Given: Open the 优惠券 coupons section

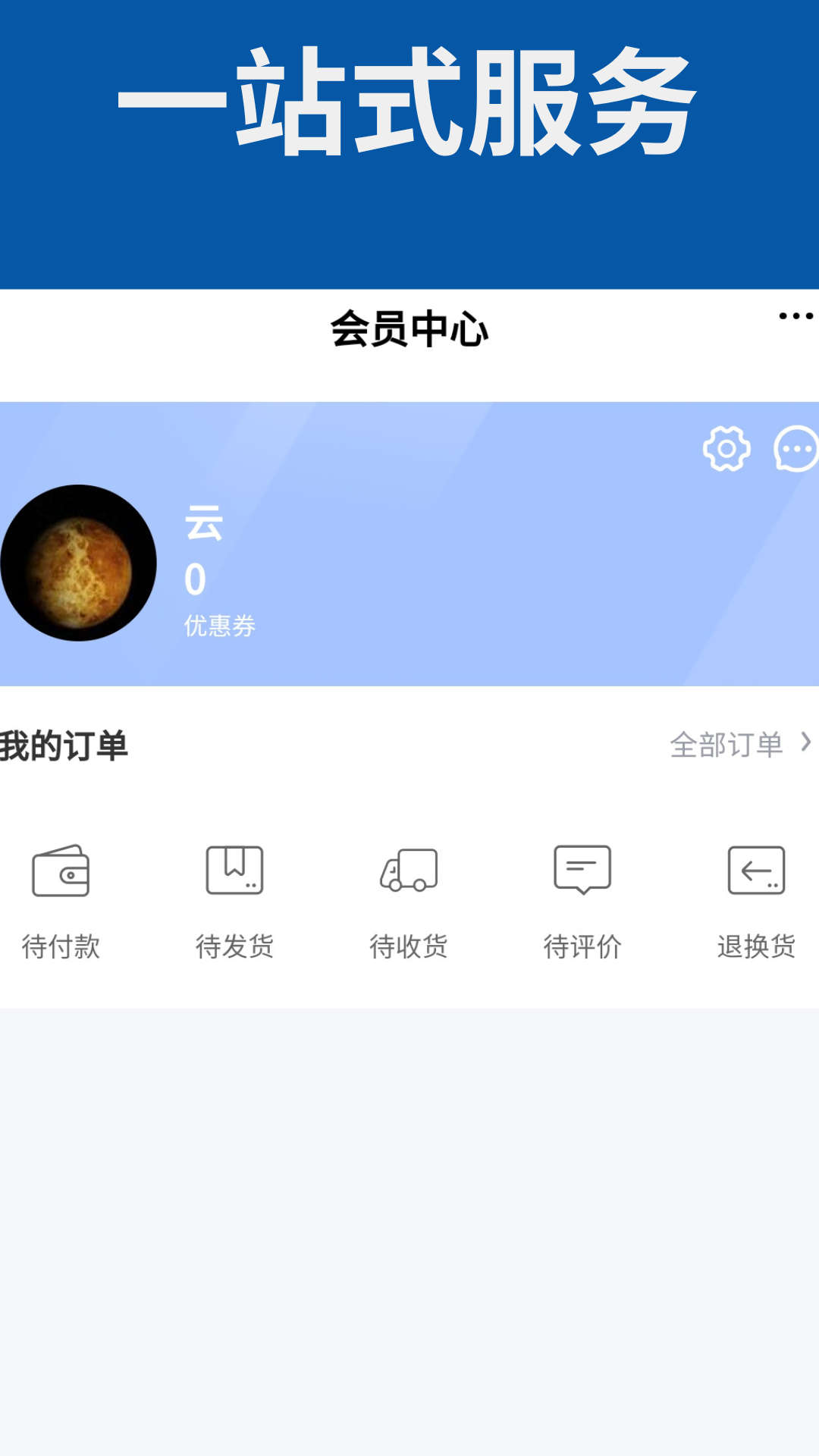Looking at the screenshot, I should point(218,625).
